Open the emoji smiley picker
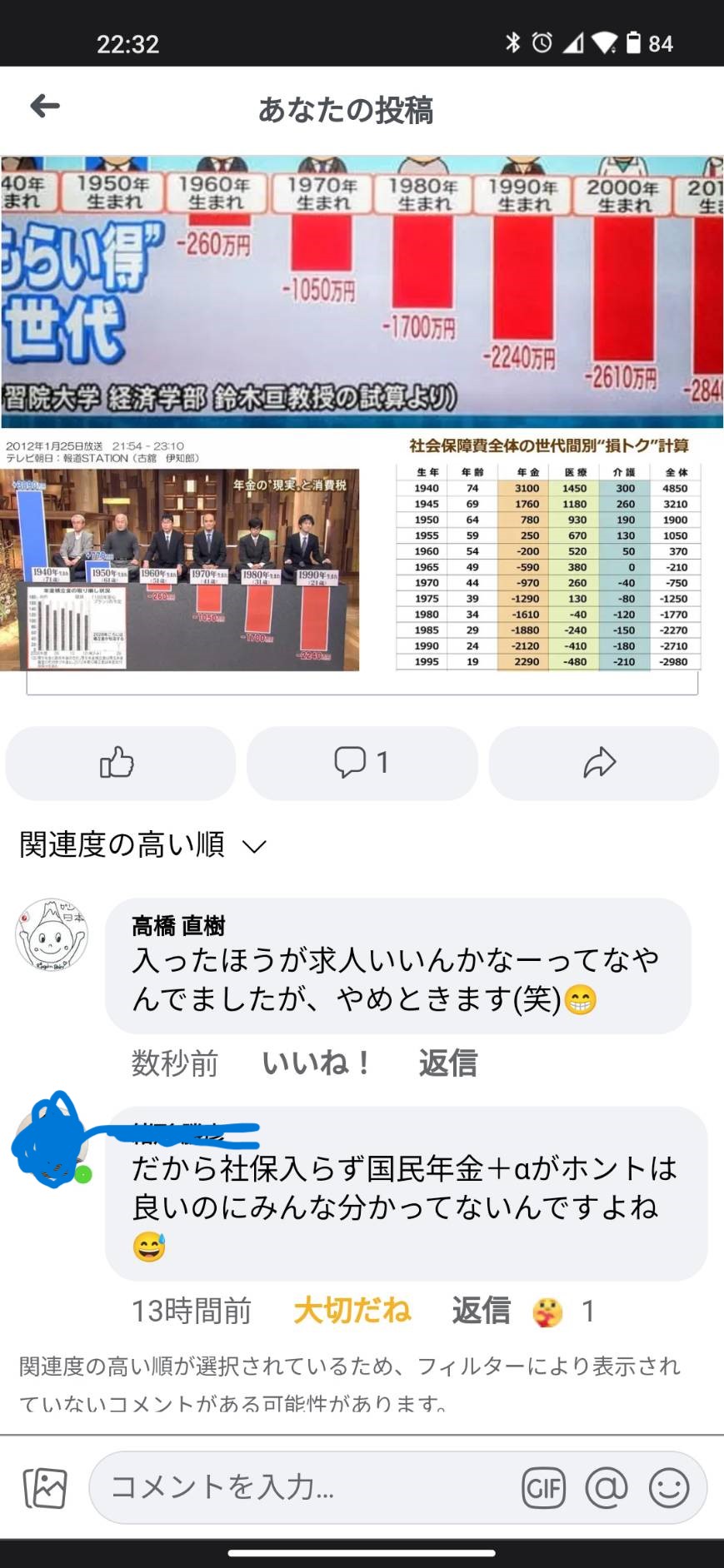Viewport: 724px width, 1568px height. pyautogui.click(x=669, y=1488)
